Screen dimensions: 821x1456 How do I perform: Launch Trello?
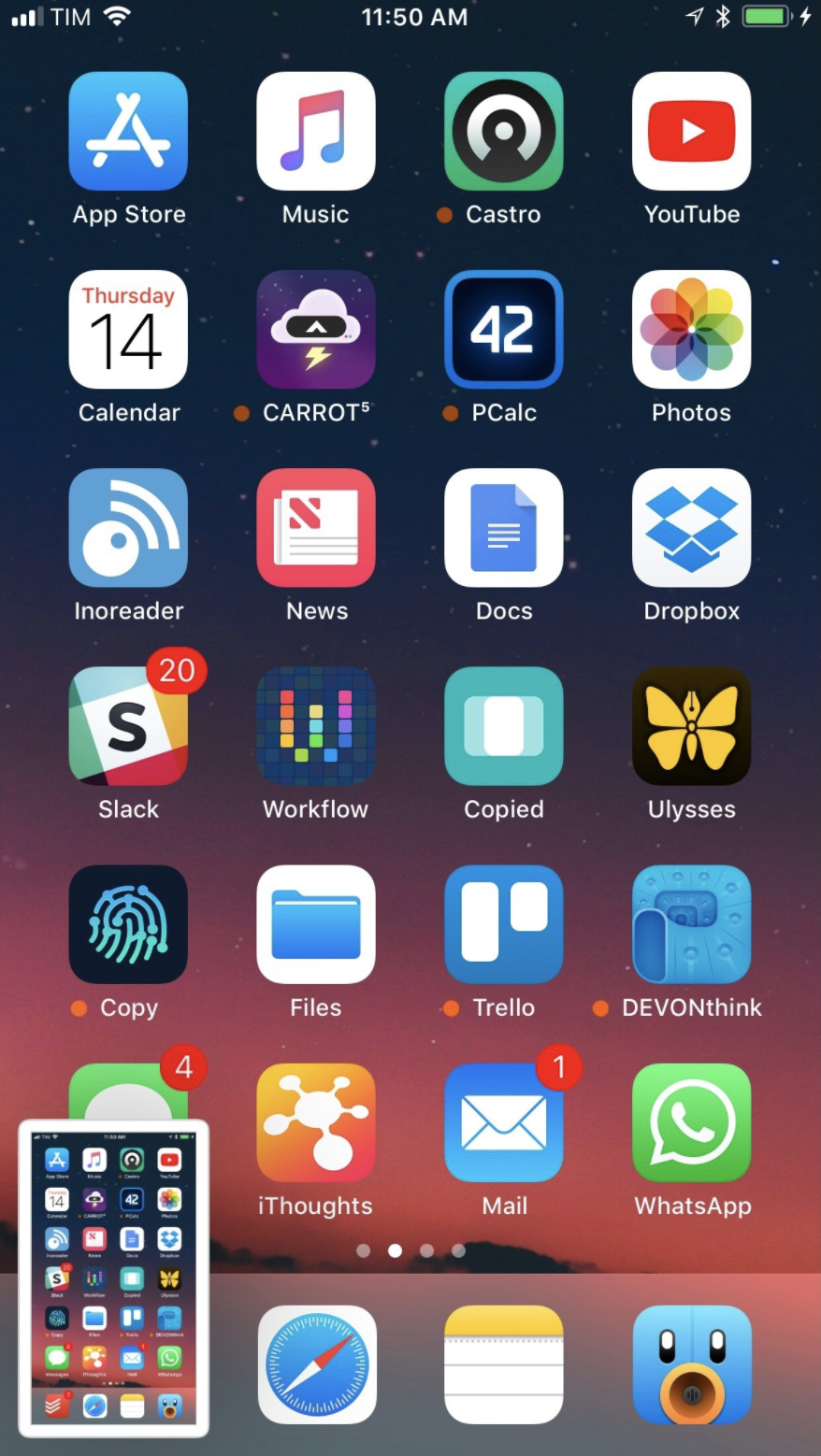click(x=504, y=923)
